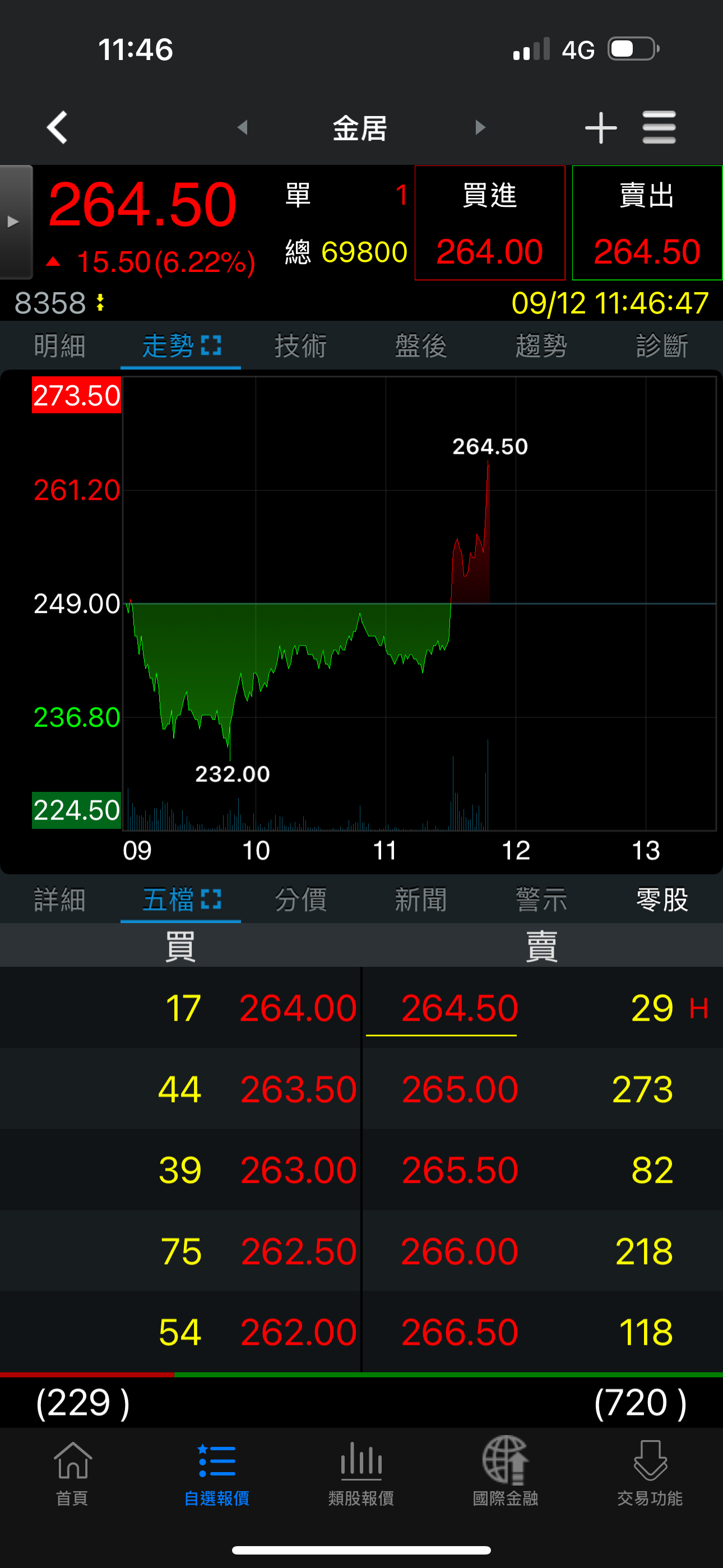Open the hamburger menu
Viewport: 723px width, 1568px height.
point(659,128)
